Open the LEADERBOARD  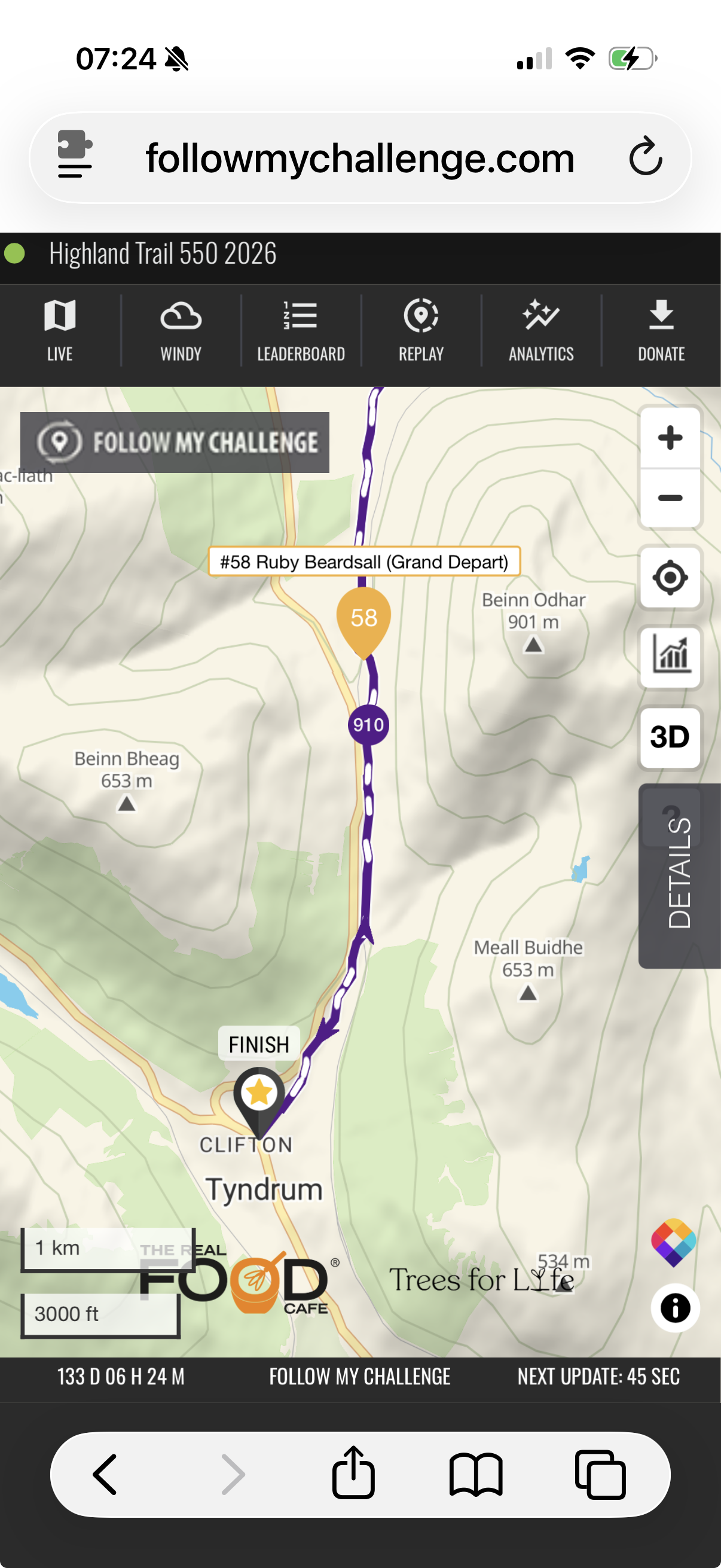[301, 331]
